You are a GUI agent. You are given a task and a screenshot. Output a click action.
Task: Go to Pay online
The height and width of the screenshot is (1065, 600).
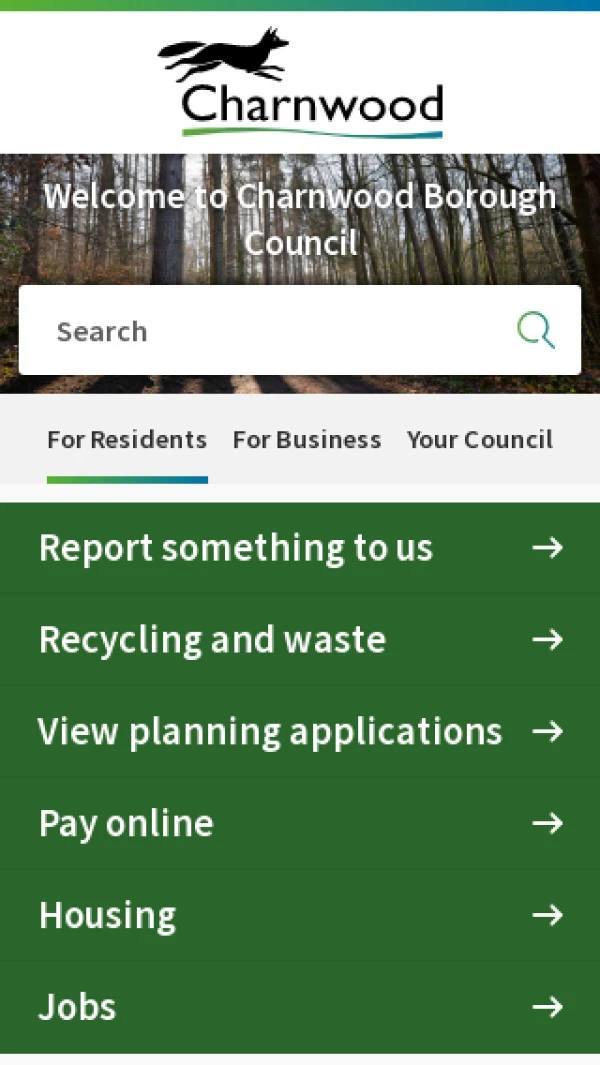coord(300,823)
